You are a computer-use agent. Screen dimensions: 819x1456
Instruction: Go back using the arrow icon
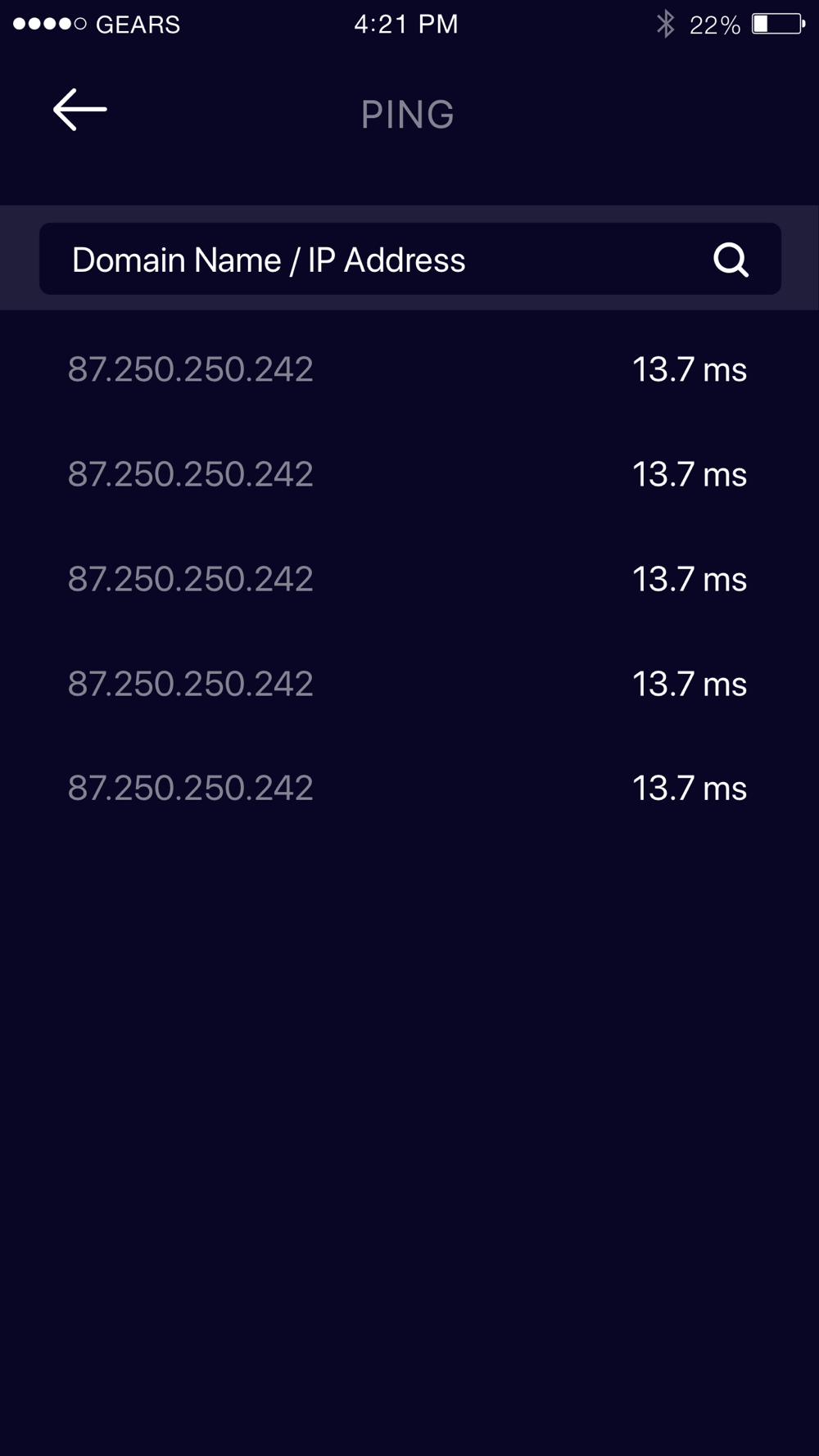(x=79, y=110)
